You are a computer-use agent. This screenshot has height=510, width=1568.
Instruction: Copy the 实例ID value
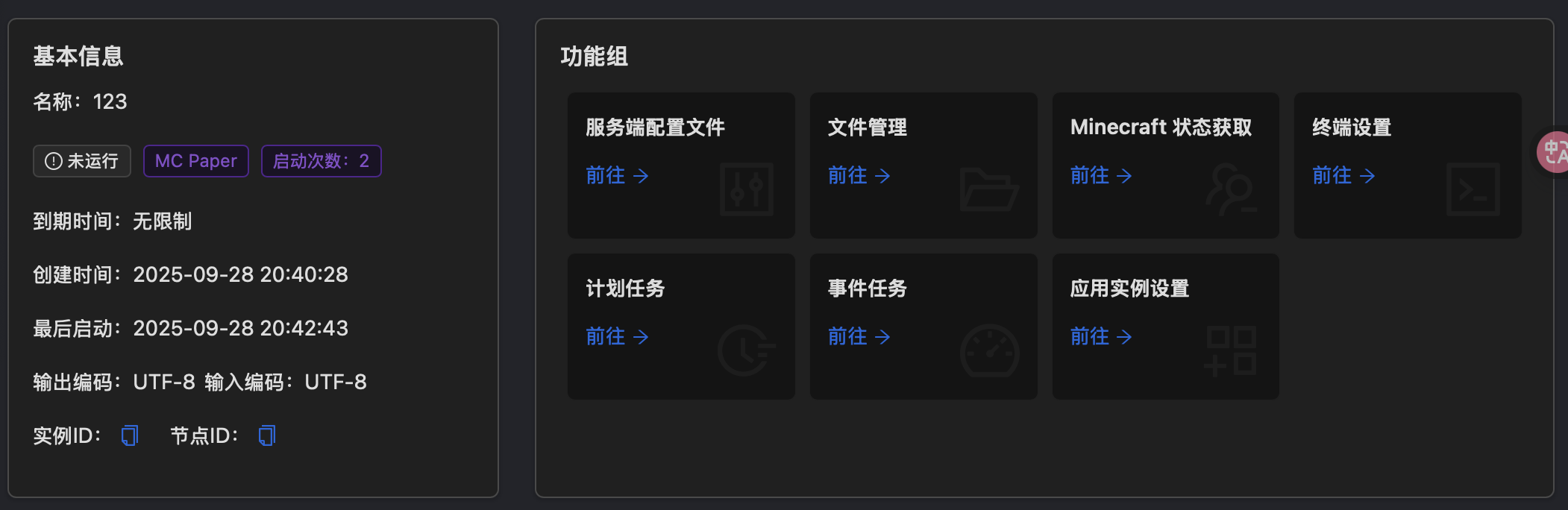pos(130,435)
